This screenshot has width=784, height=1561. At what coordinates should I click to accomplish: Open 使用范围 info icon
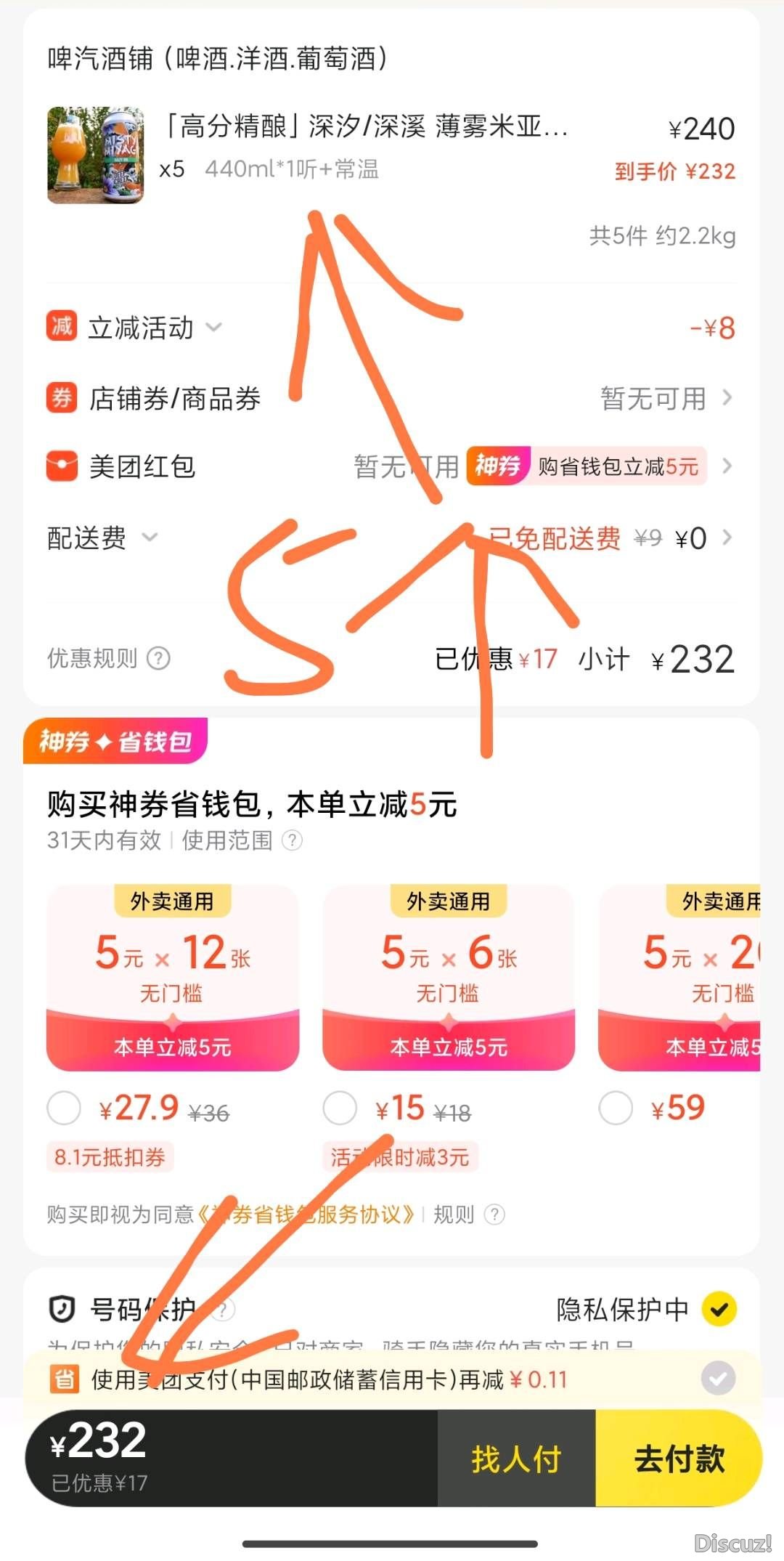(x=292, y=840)
